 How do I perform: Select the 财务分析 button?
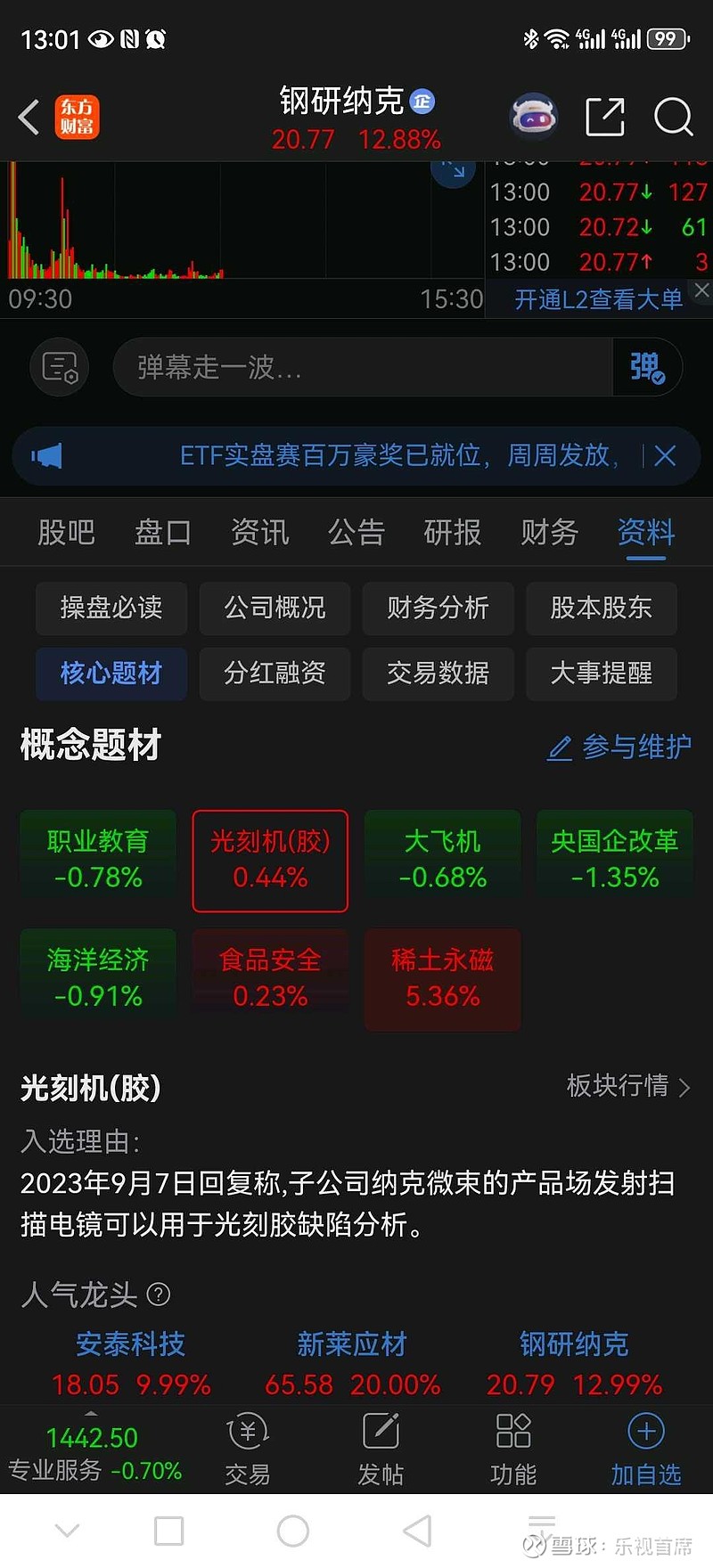coord(438,608)
